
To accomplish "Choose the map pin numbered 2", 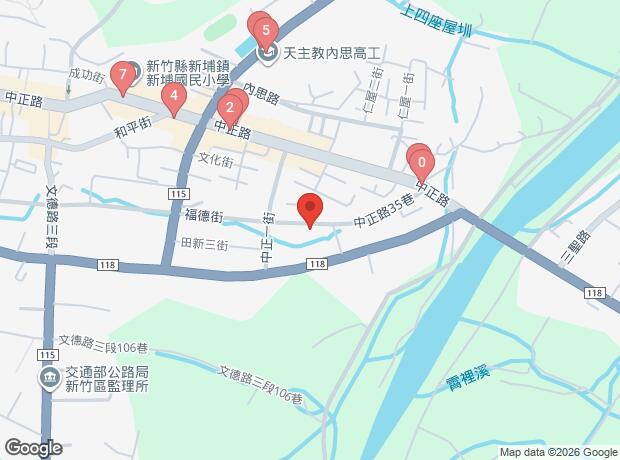I will point(230,109).
